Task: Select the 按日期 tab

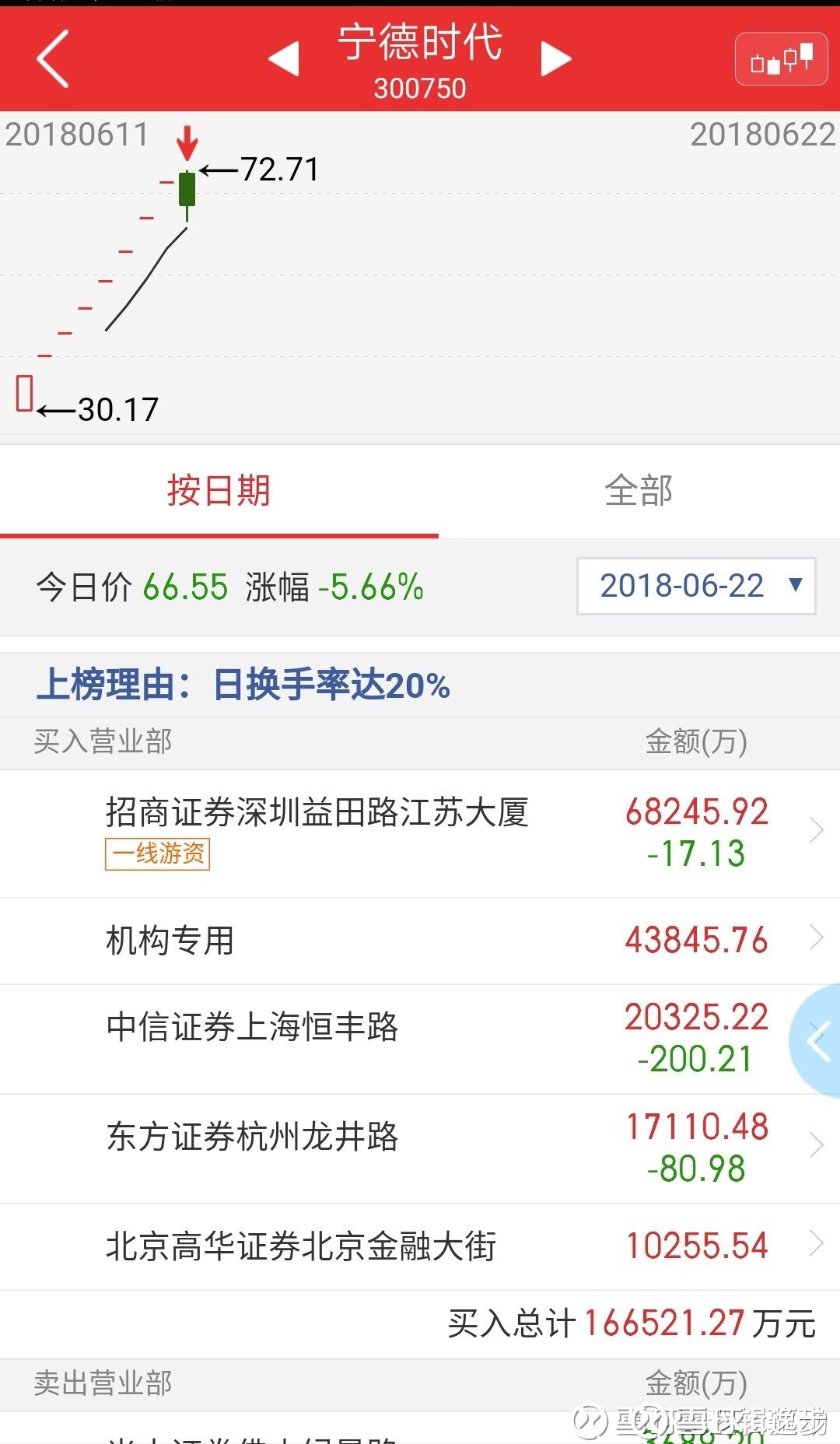Action: [219, 492]
